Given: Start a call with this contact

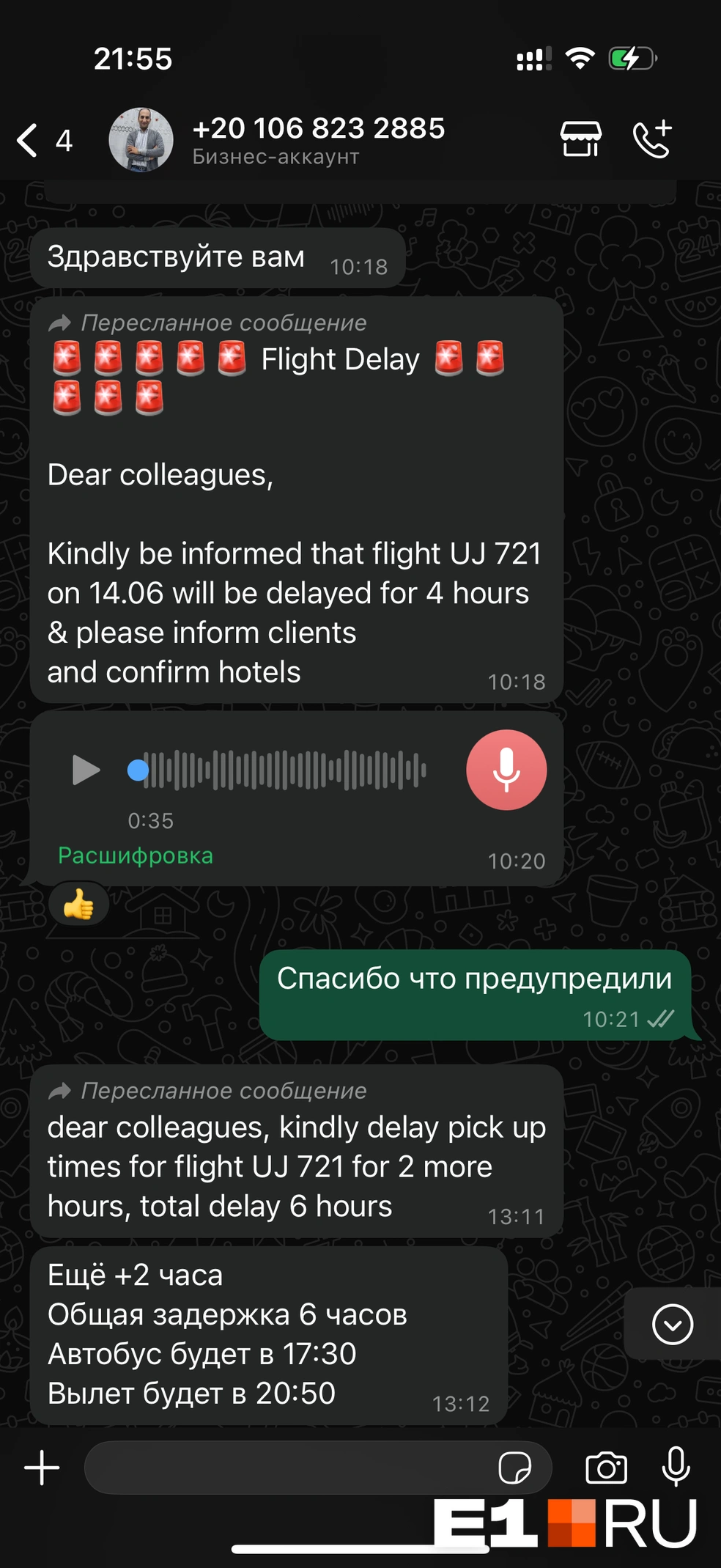Looking at the screenshot, I should tap(652, 139).
